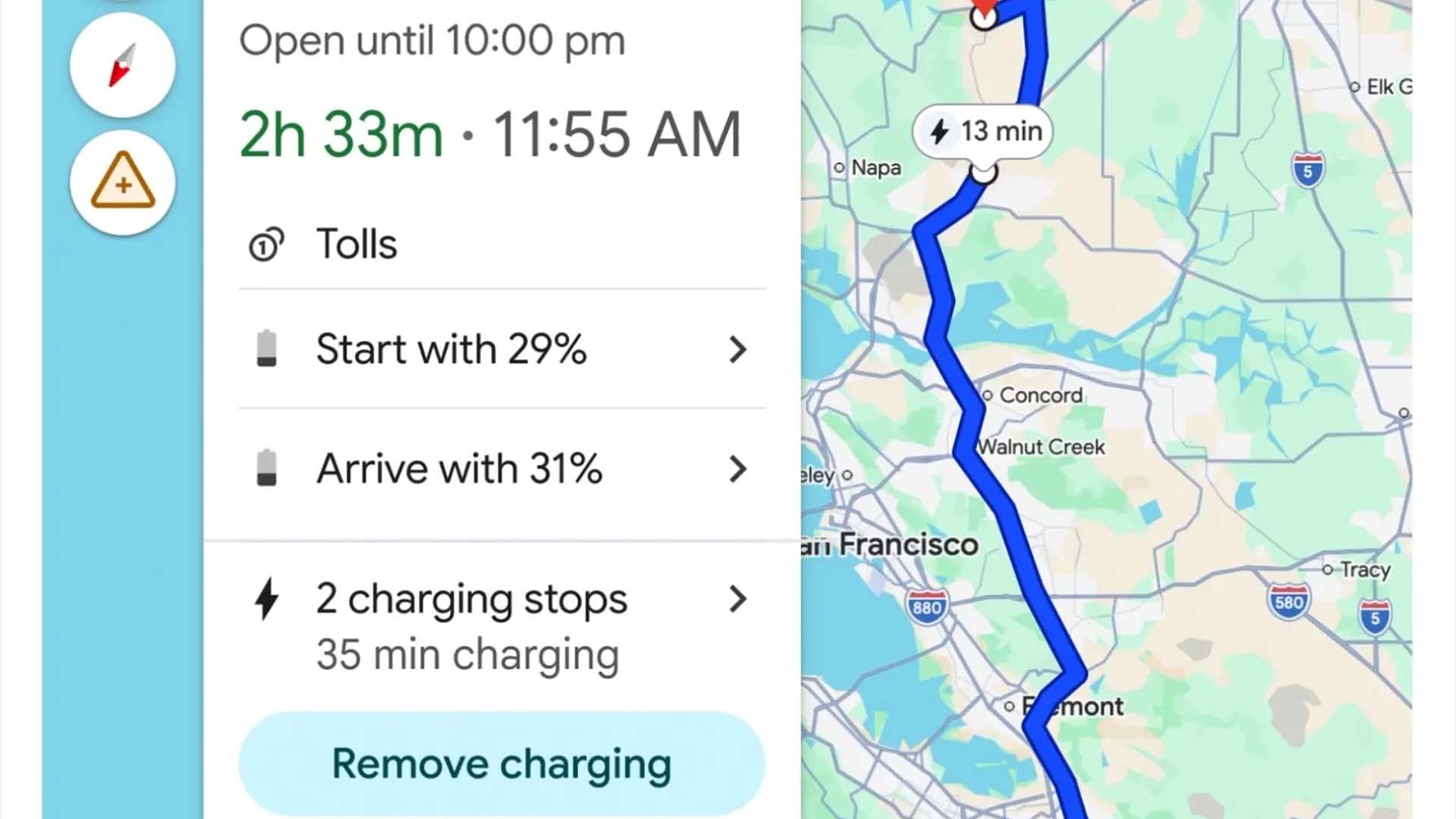Open the Arrive with 31% row

tap(500, 469)
